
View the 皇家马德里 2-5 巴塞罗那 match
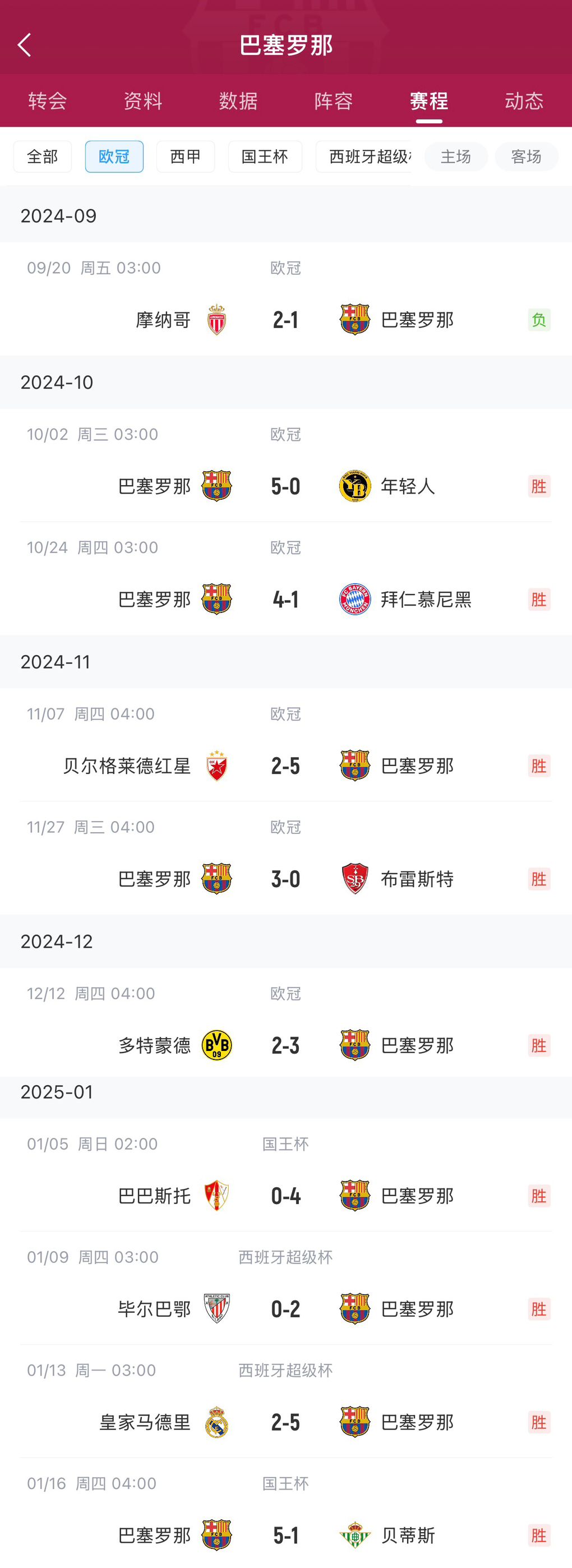[x=285, y=1422]
